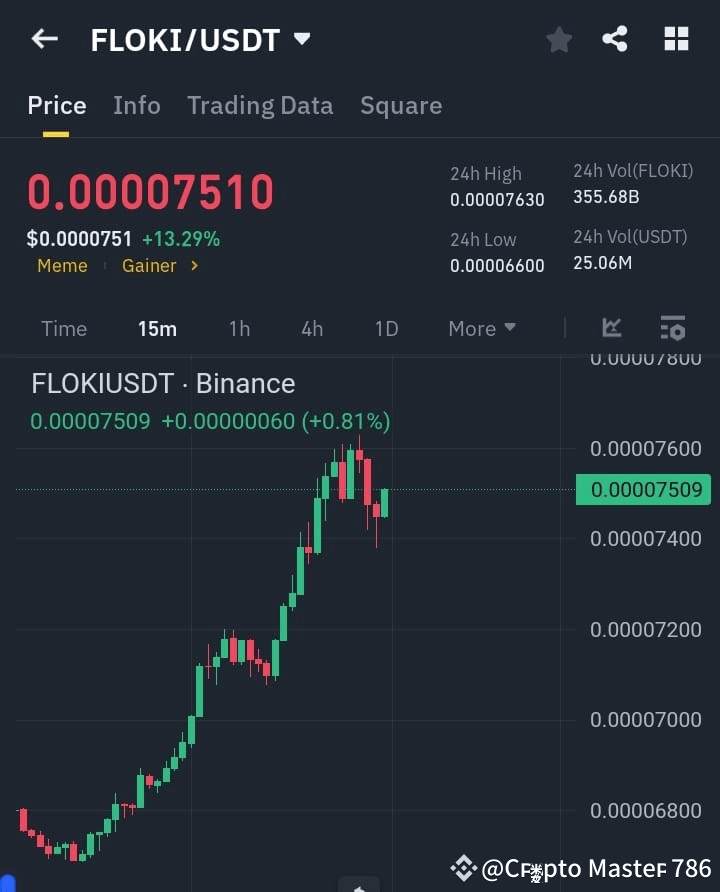The width and height of the screenshot is (720, 892).
Task: Select the 15m timeframe label
Action: pos(157,328)
